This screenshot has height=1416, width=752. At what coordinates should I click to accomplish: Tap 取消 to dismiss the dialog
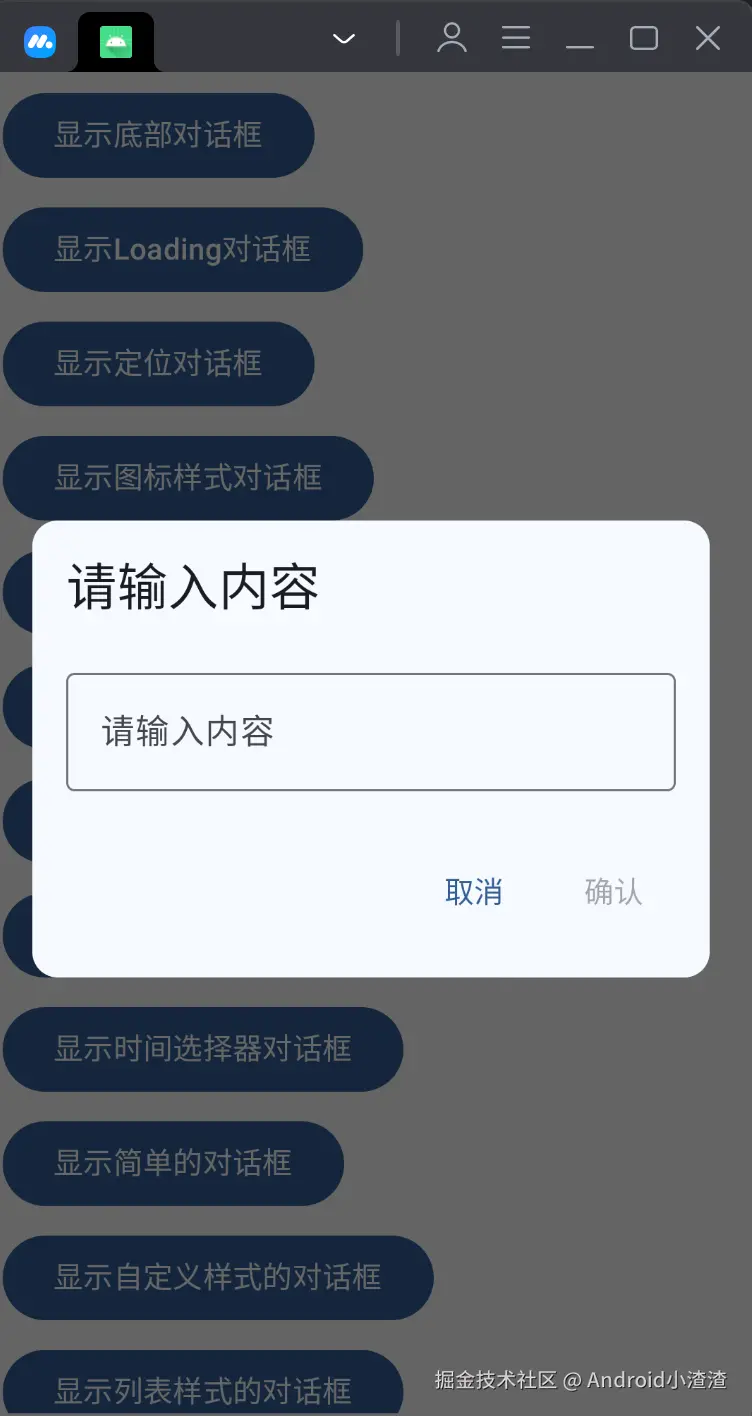click(473, 891)
